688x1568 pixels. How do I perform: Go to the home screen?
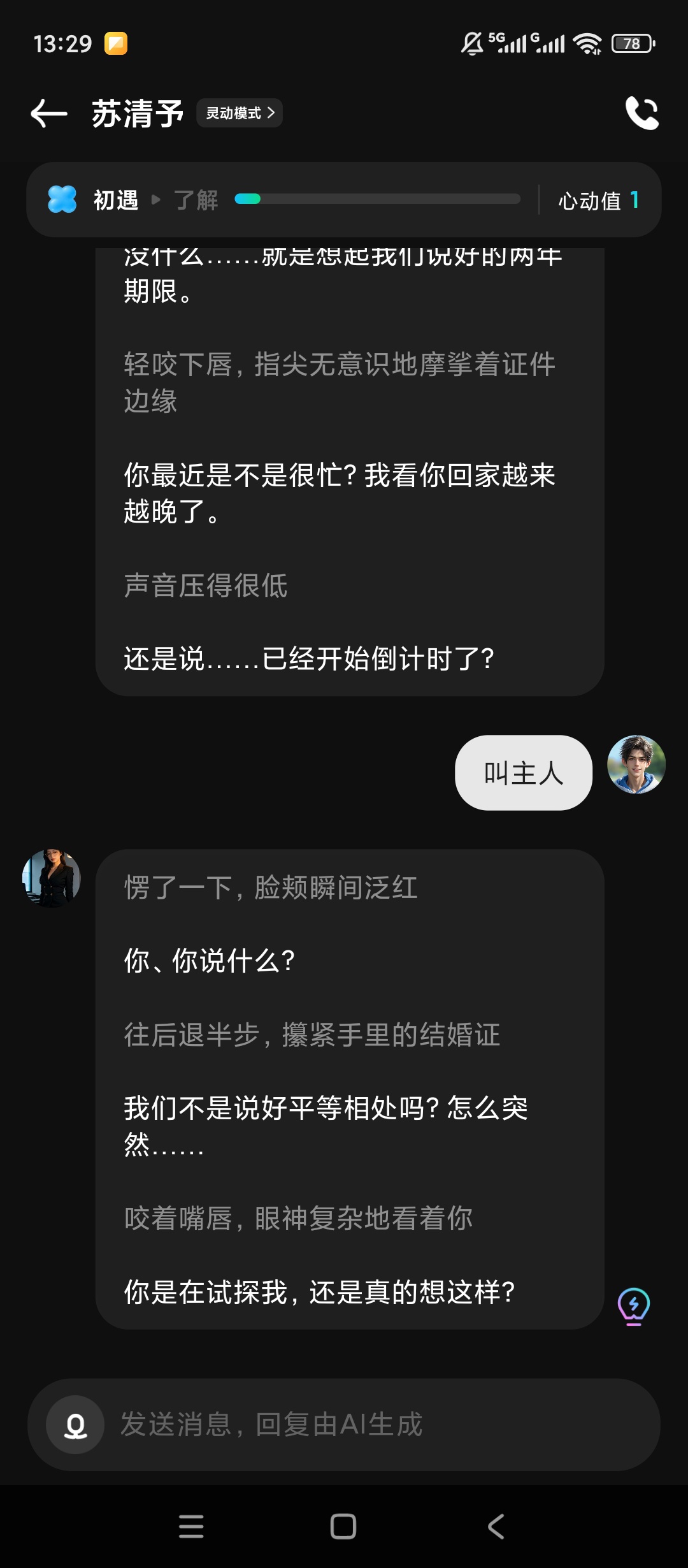(343, 1527)
